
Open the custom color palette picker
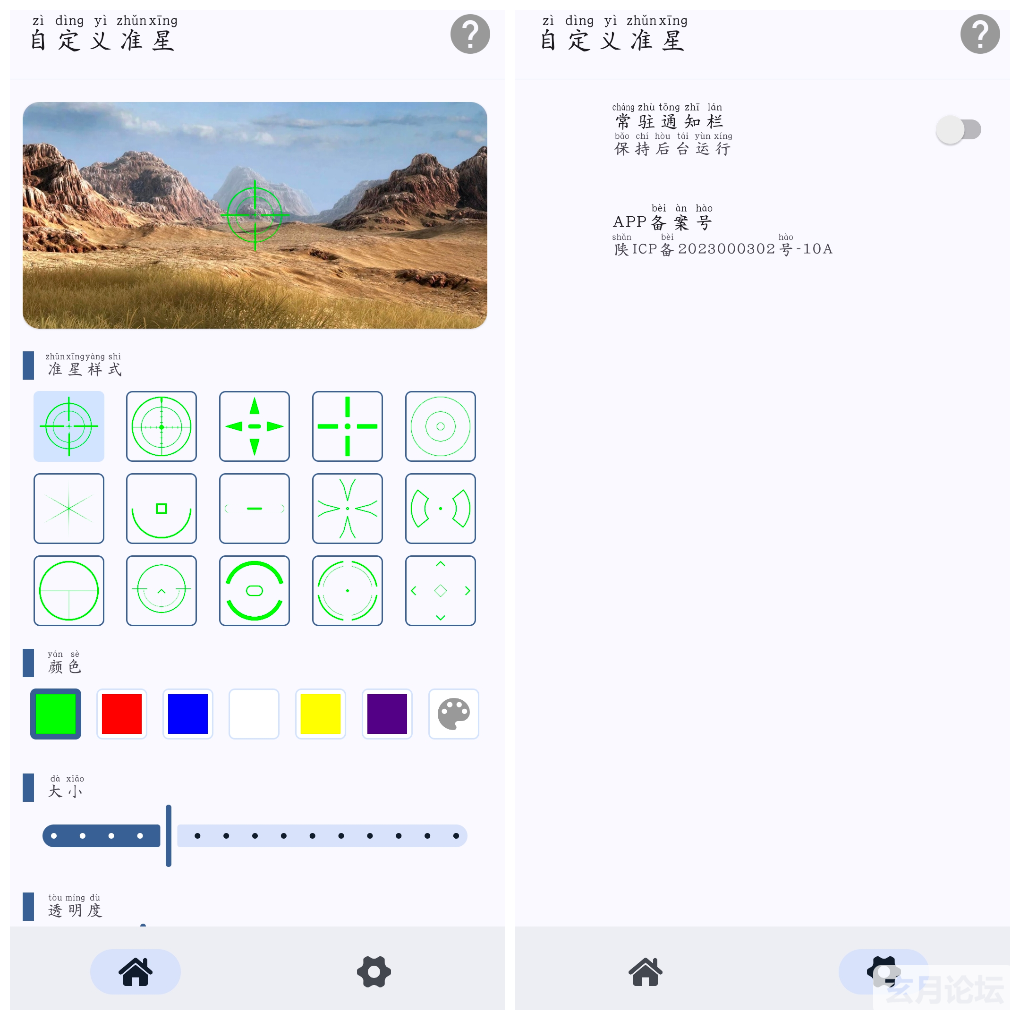click(453, 714)
